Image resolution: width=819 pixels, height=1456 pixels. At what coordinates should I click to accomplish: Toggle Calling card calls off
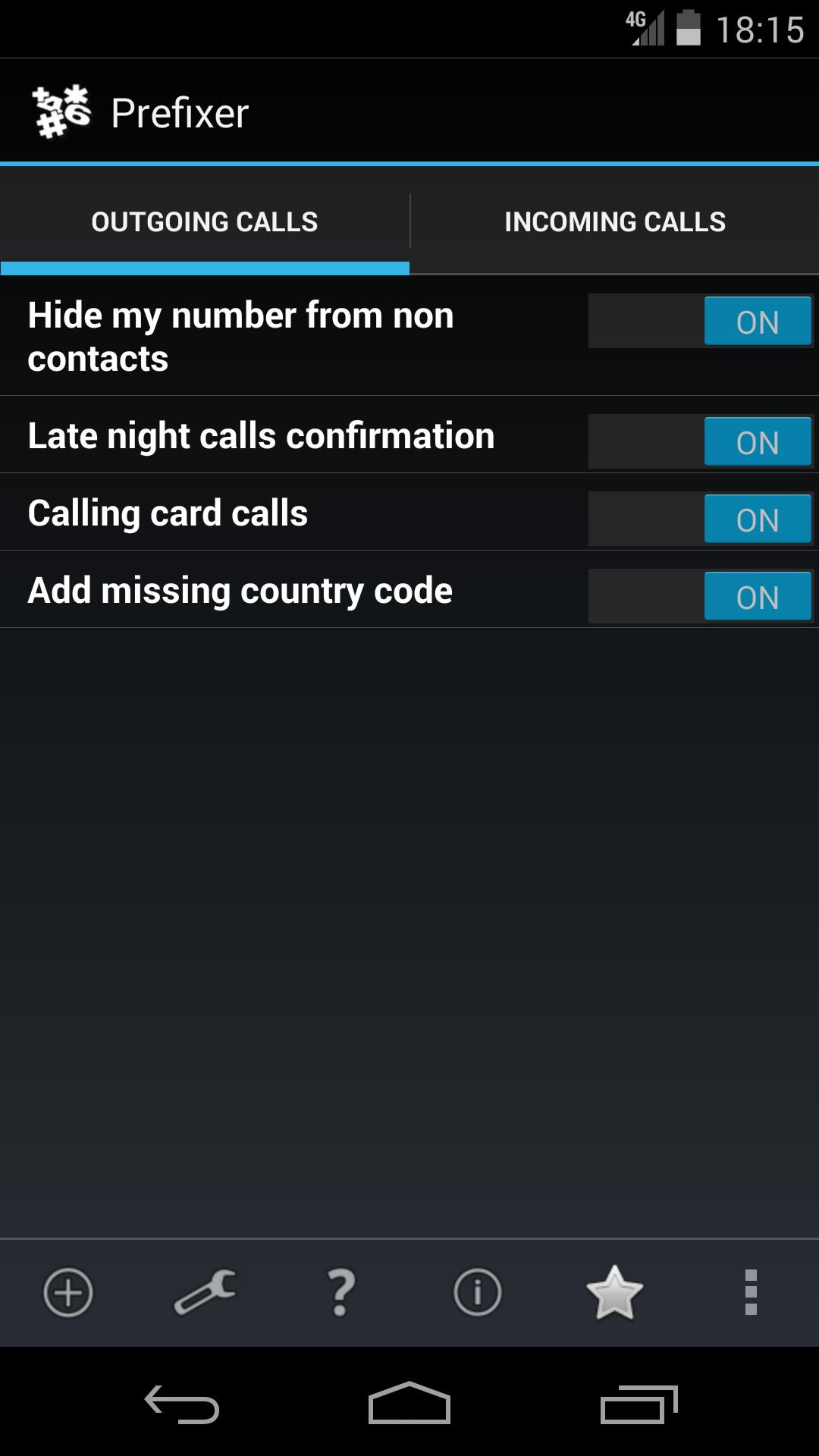tap(700, 519)
